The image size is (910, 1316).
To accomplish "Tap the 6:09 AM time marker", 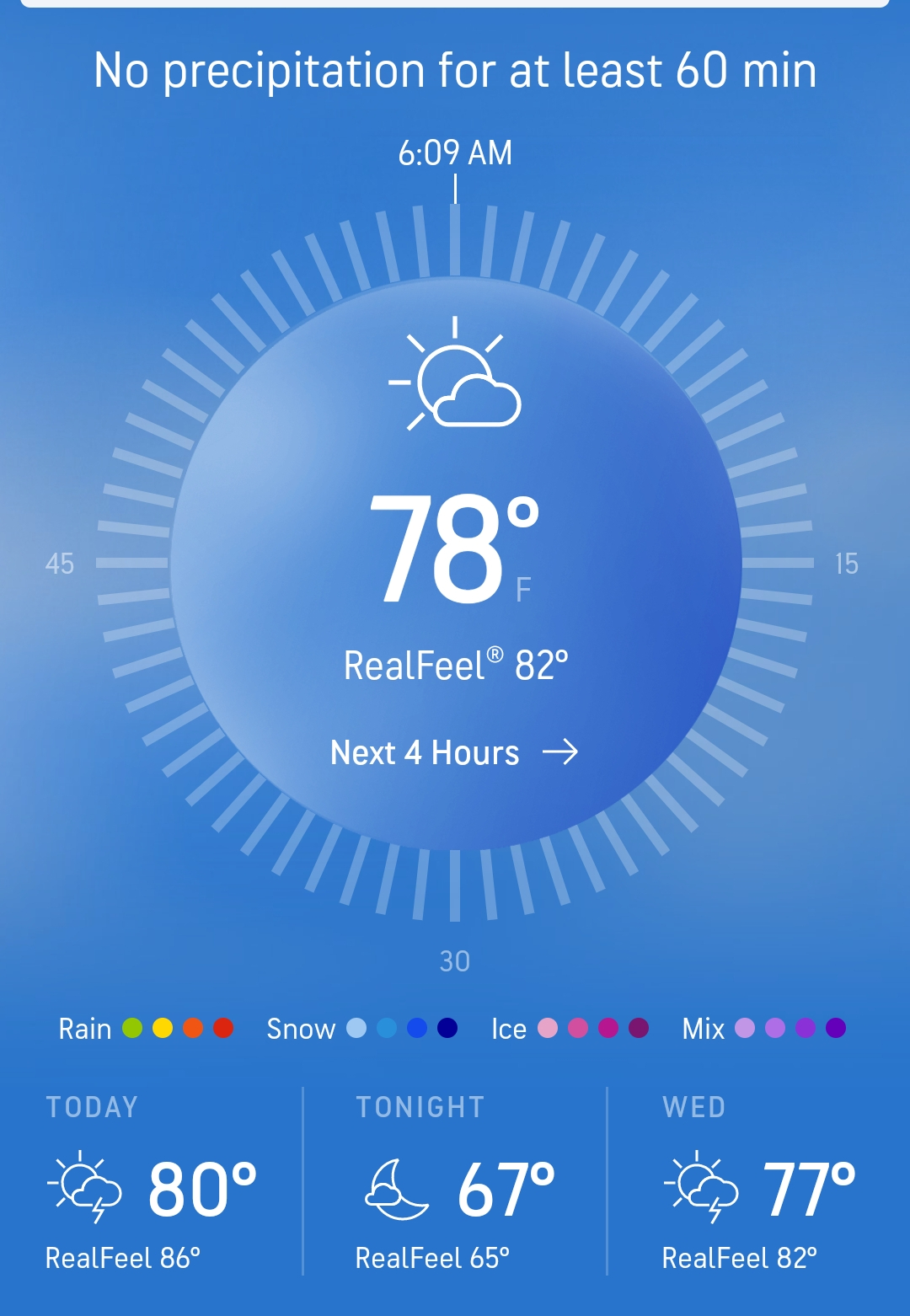I will pos(455,154).
